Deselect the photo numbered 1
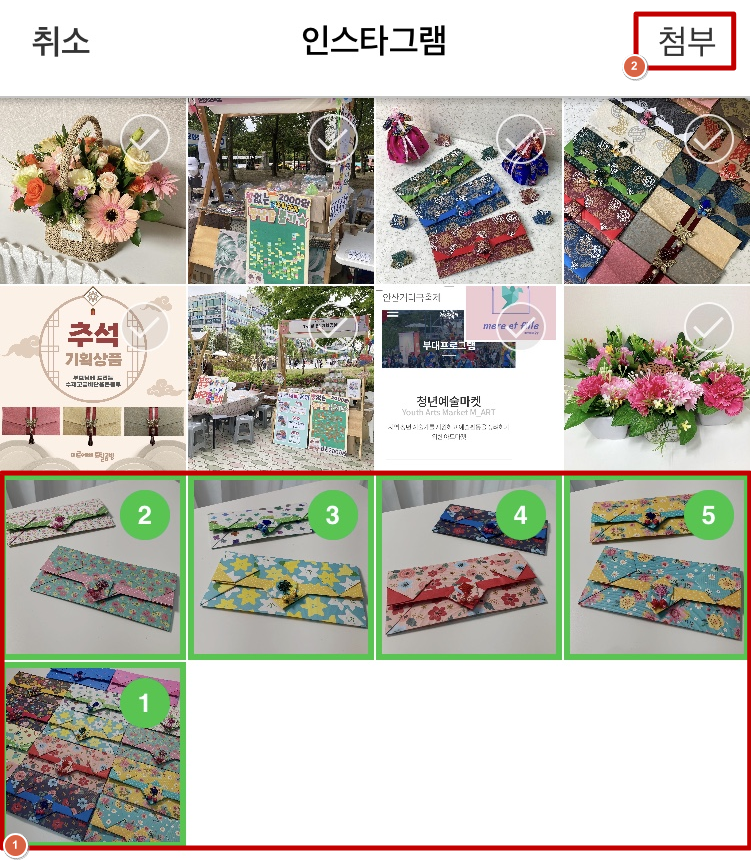 93,755
